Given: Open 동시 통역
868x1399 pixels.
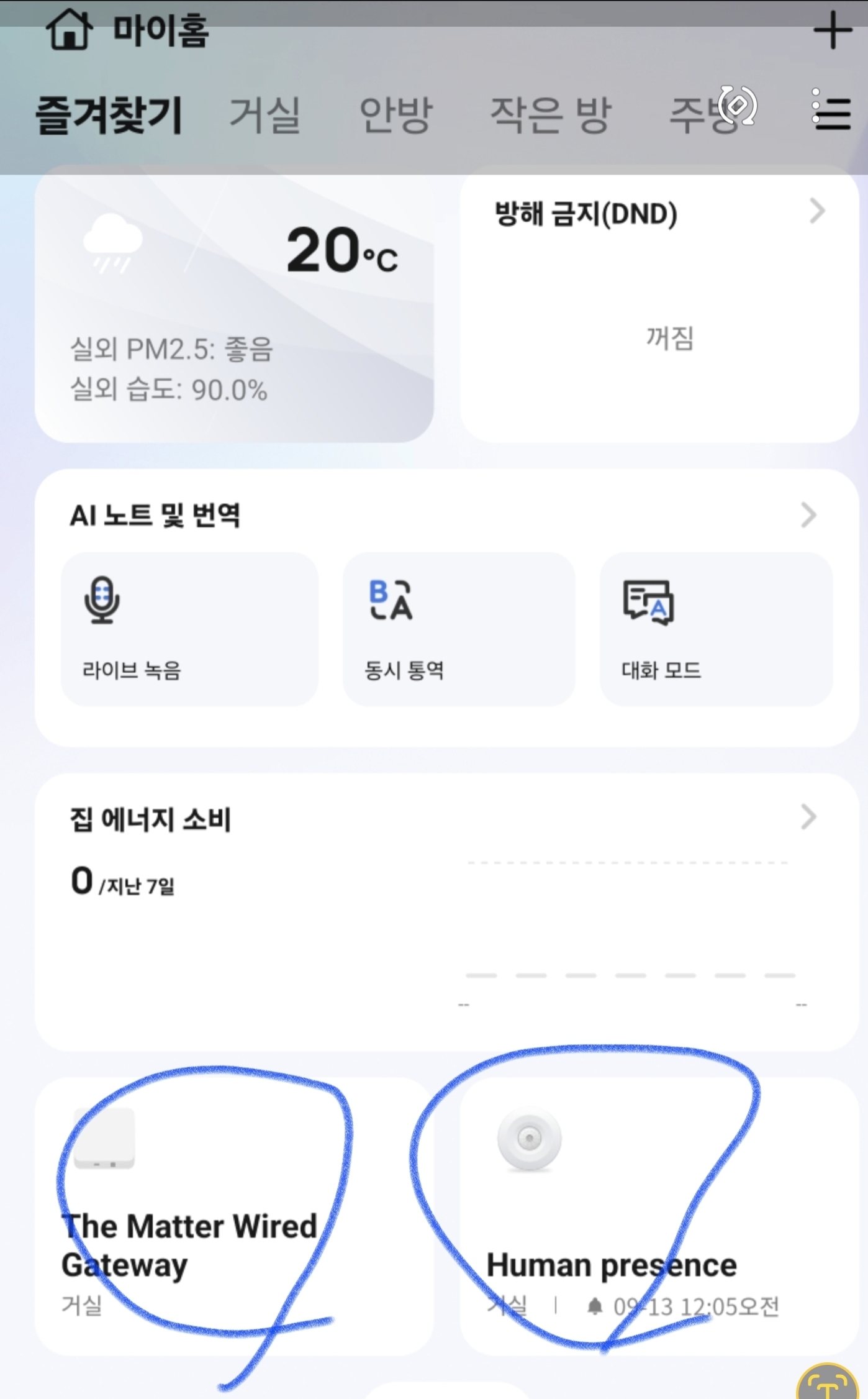Looking at the screenshot, I should pos(459,629).
